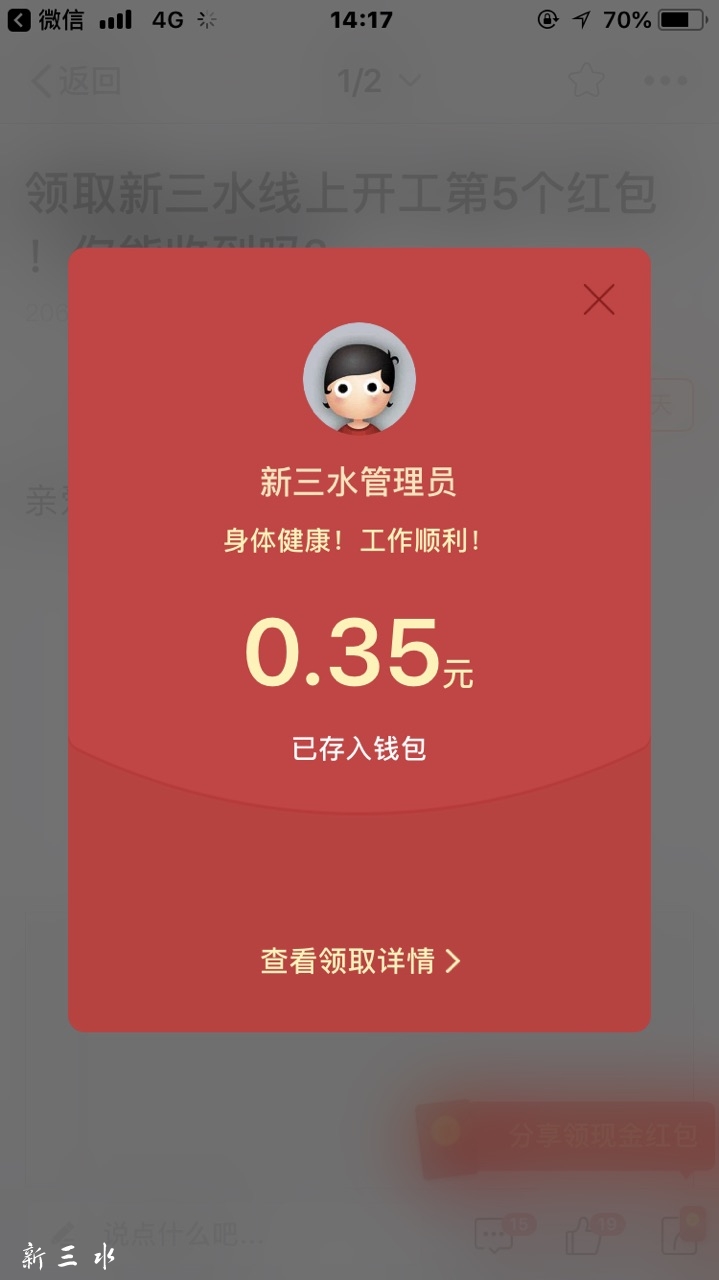Viewport: 719px width, 1280px height.
Task: Expand the 1/2 page dropdown
Action: pos(379,81)
